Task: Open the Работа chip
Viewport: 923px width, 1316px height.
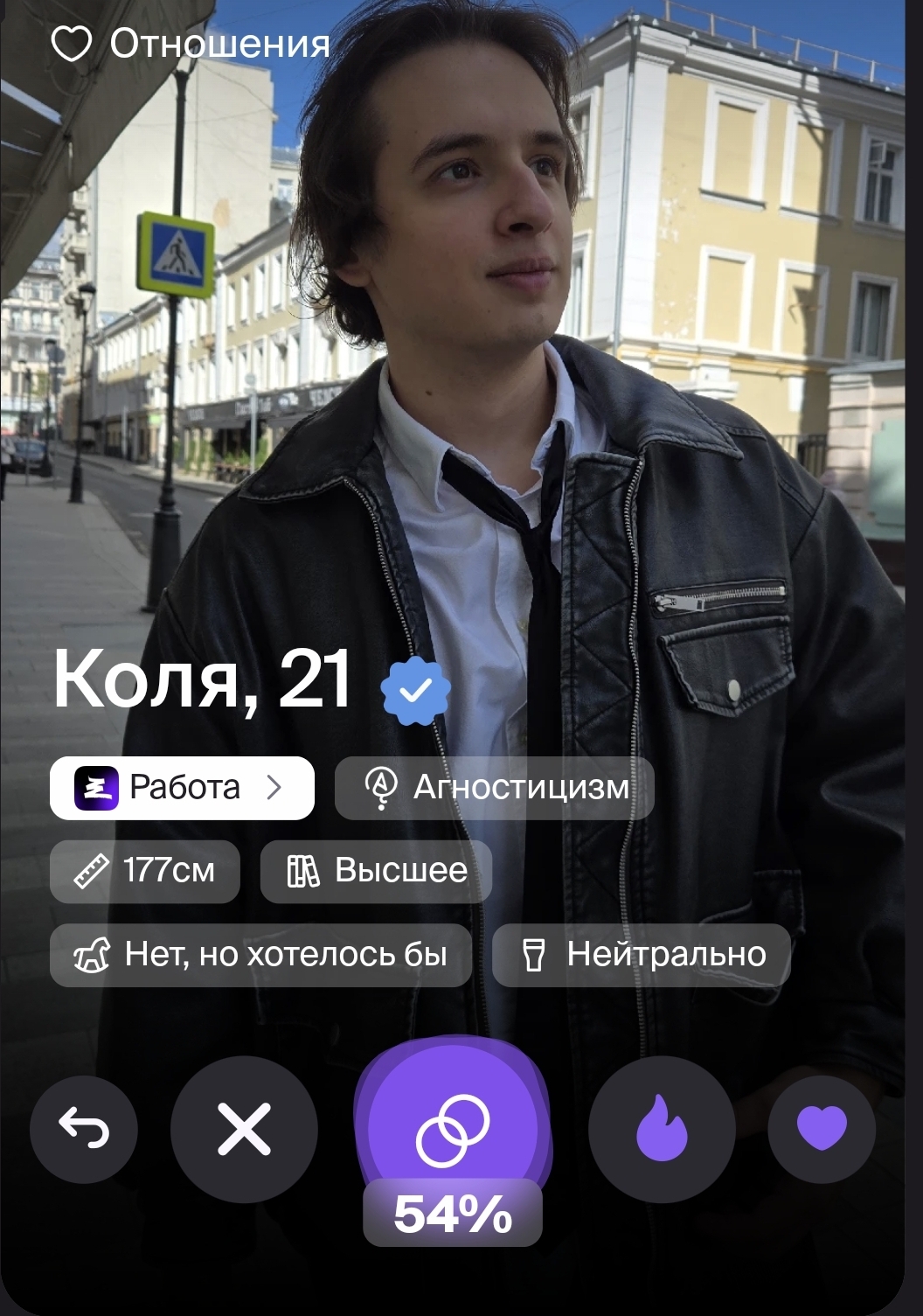Action: click(x=182, y=788)
